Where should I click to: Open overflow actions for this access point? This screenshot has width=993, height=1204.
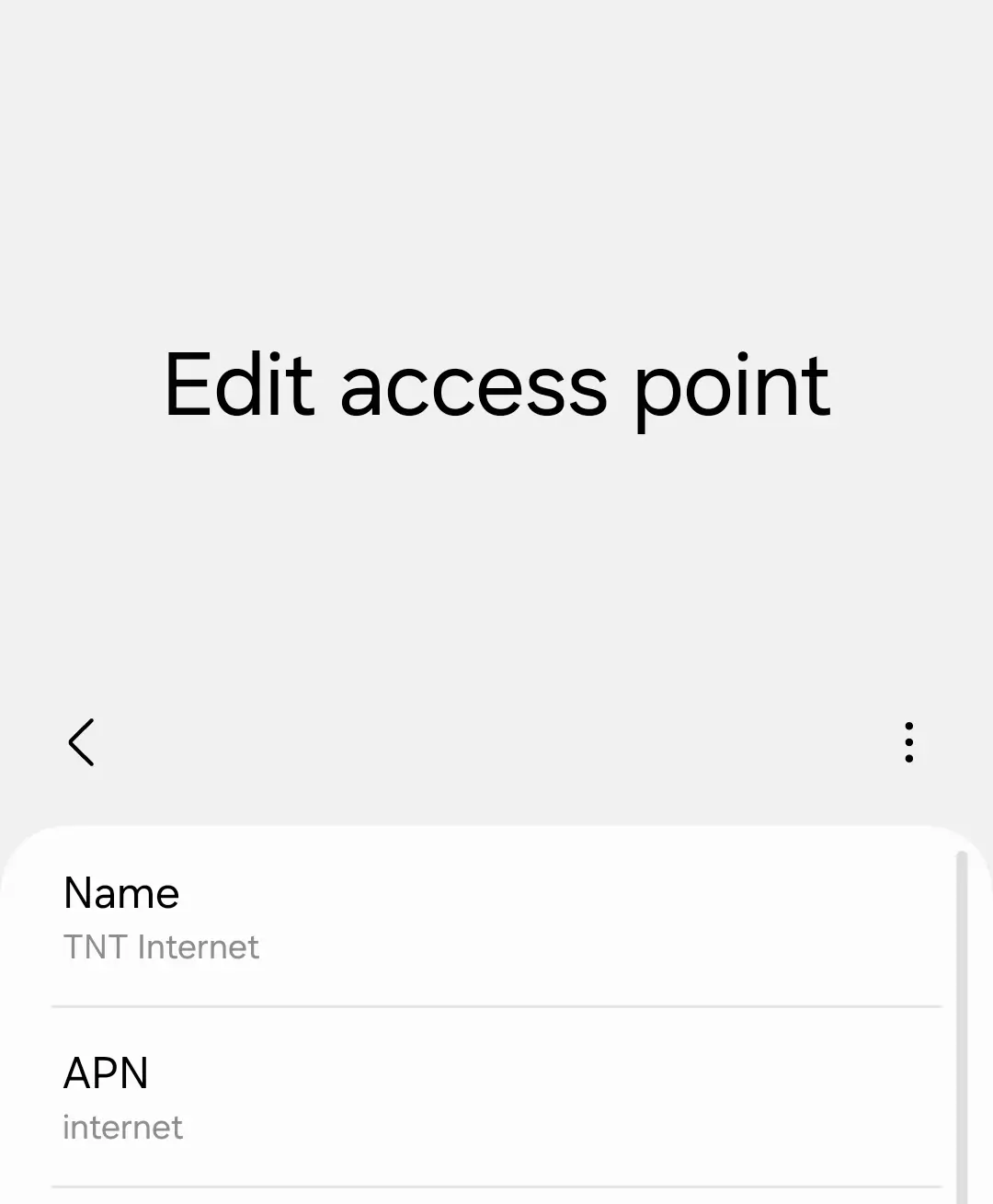908,742
